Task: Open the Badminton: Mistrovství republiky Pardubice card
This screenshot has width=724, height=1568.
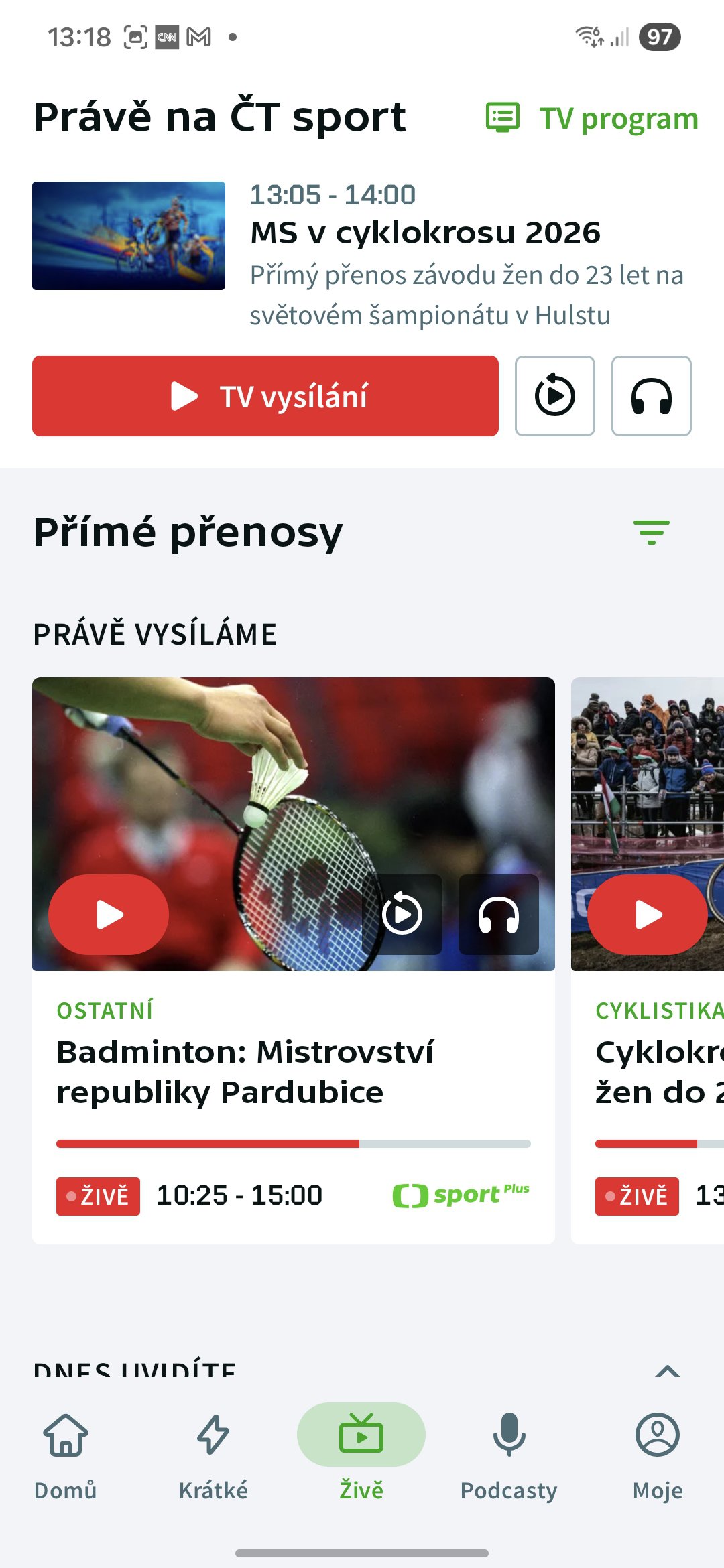Action: pos(245,1072)
